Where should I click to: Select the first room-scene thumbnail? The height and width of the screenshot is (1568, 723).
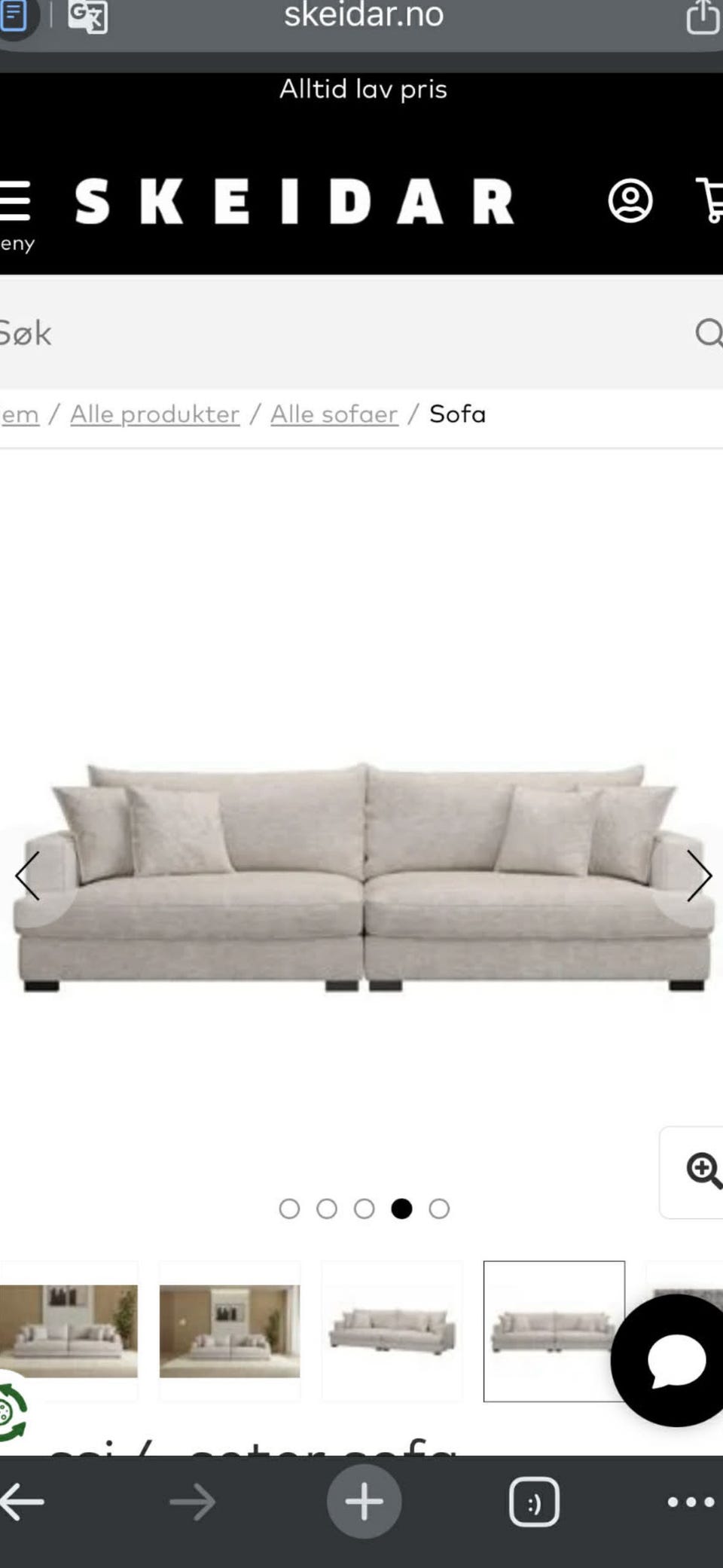[x=69, y=1331]
